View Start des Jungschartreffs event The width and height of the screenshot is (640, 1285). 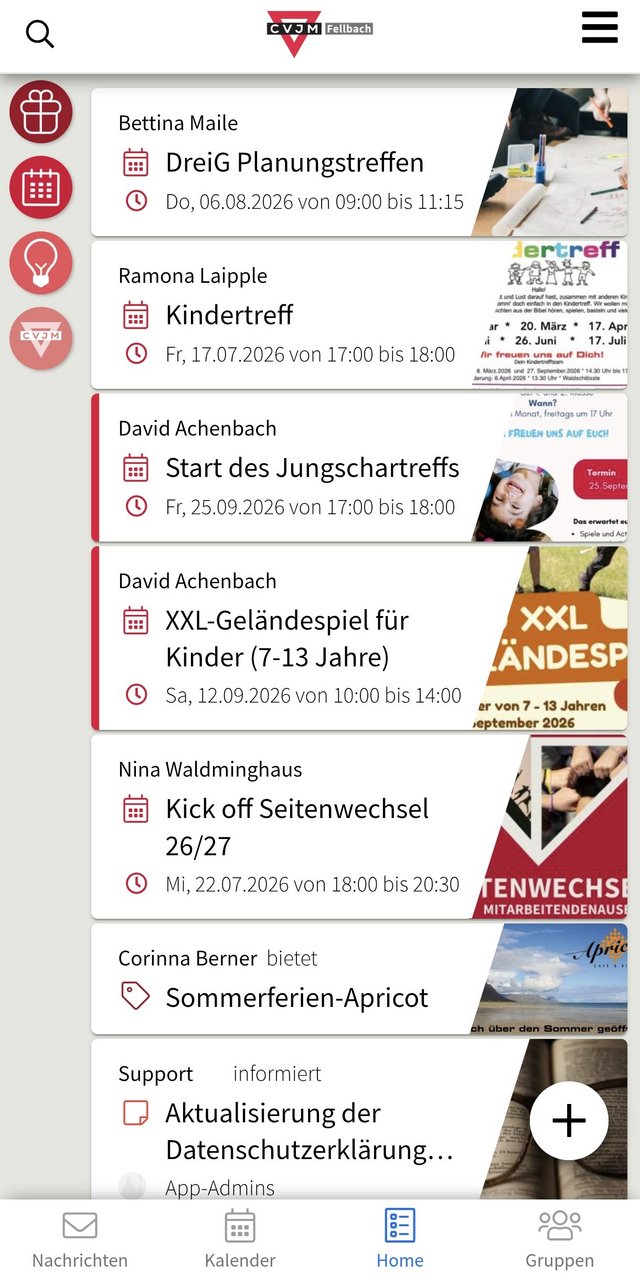[359, 467]
